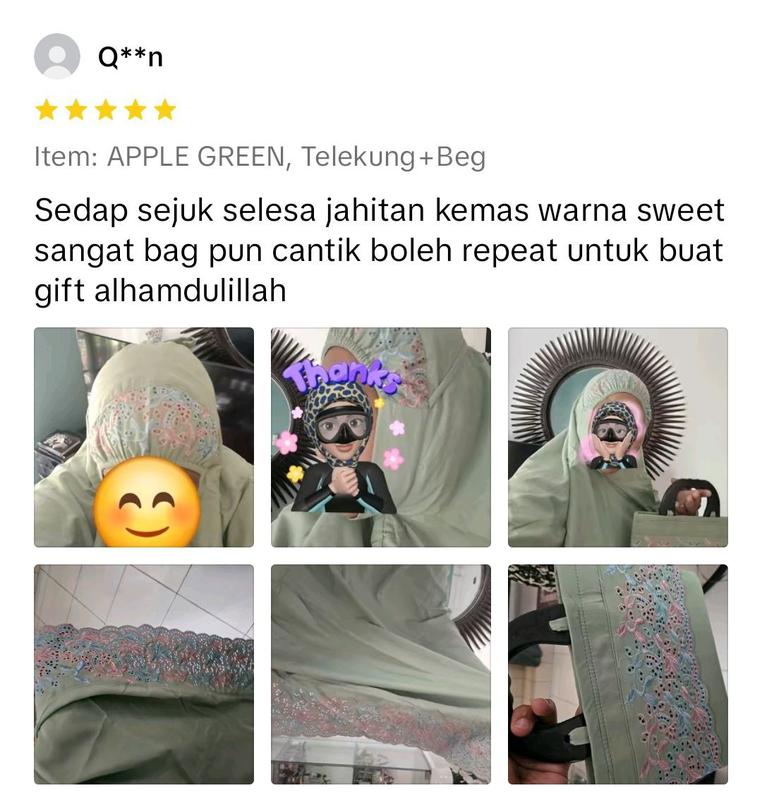
Task: Open the photo of draped fabric hem
Action: point(381,674)
